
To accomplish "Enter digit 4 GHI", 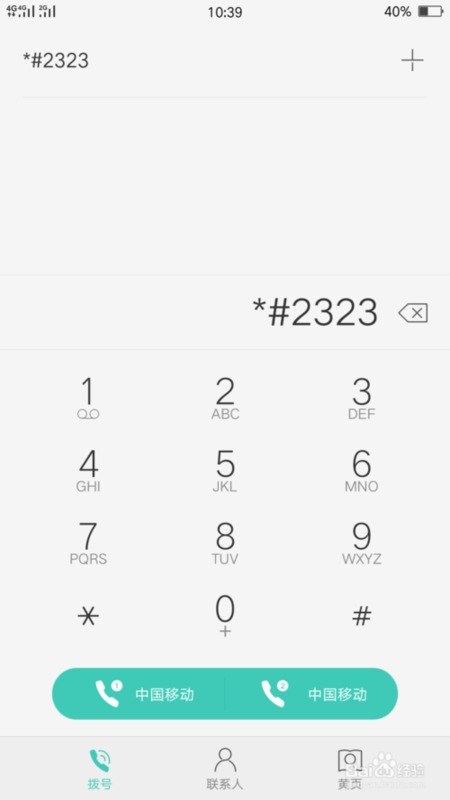I will pyautogui.click(x=88, y=471).
